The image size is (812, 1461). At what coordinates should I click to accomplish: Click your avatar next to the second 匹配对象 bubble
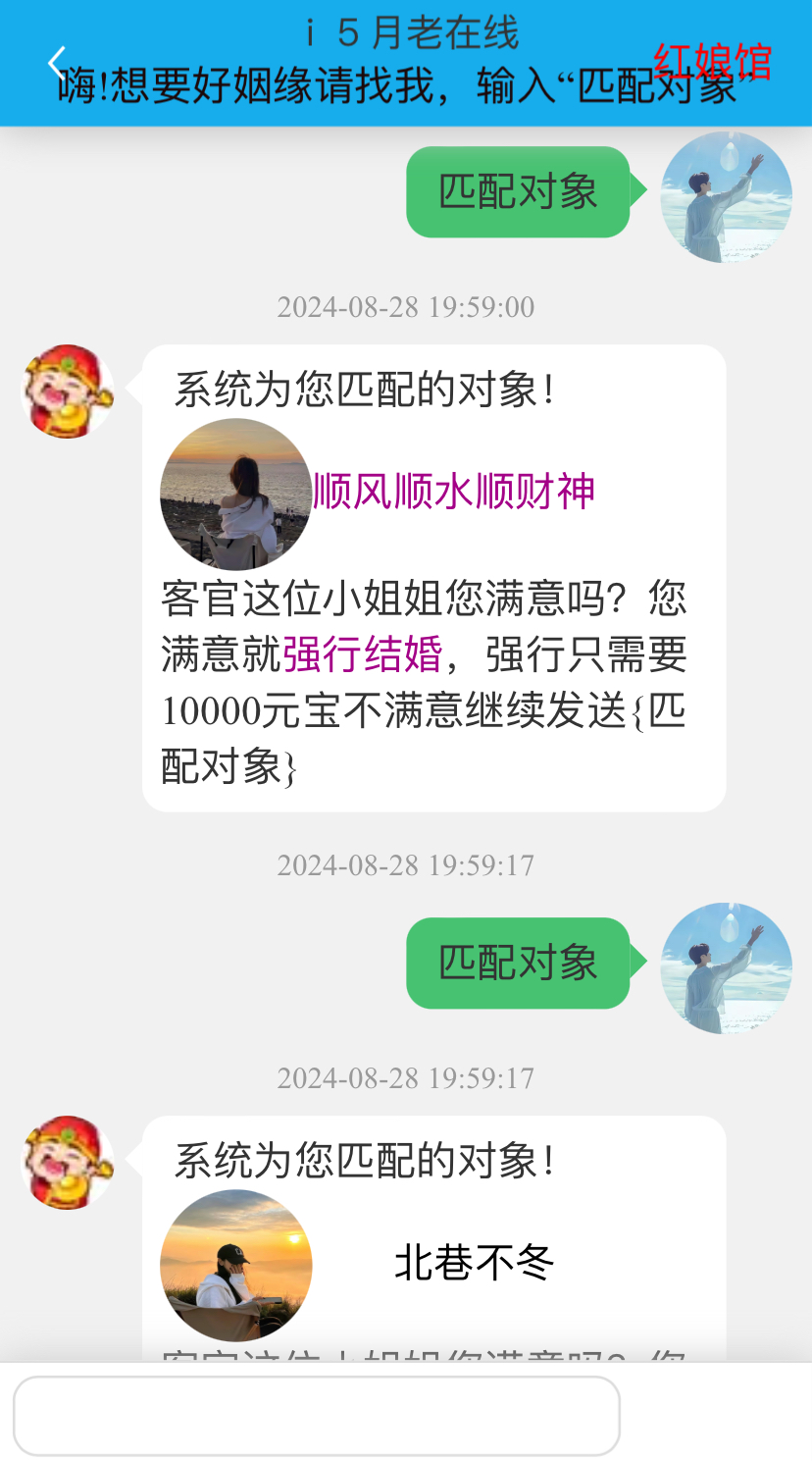coord(726,965)
